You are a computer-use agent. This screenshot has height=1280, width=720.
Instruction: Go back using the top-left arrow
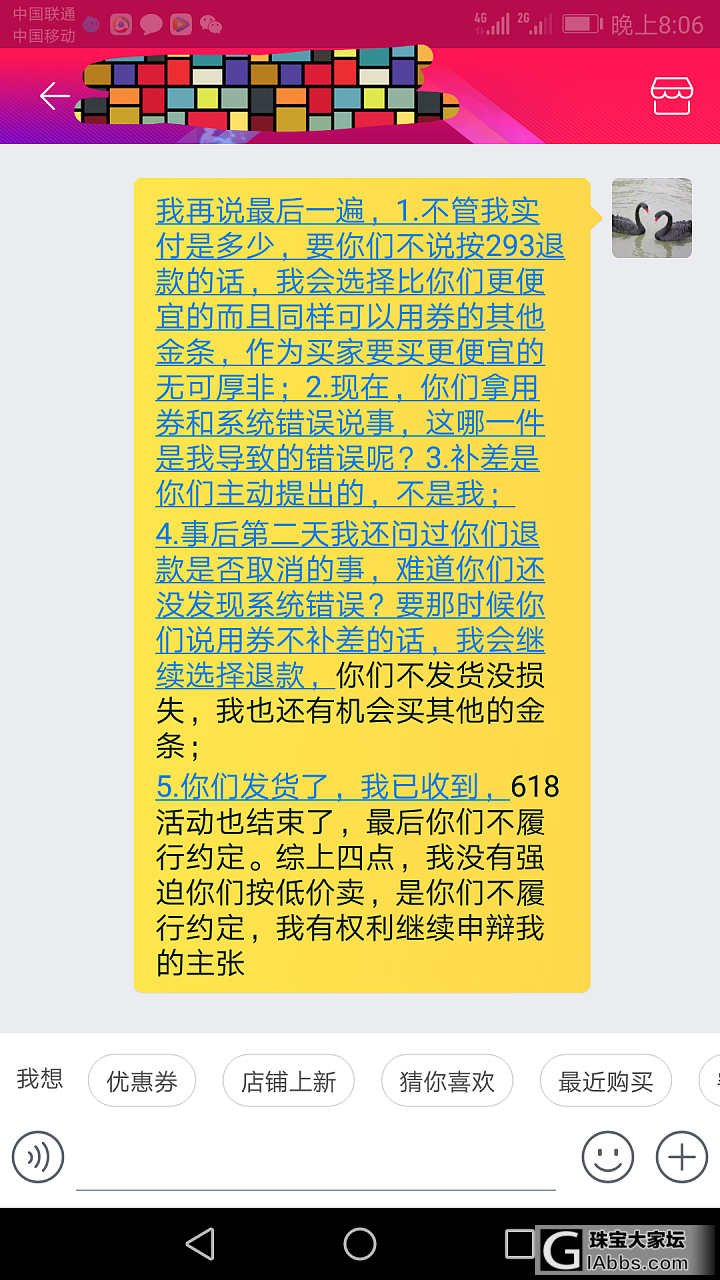click(x=54, y=96)
